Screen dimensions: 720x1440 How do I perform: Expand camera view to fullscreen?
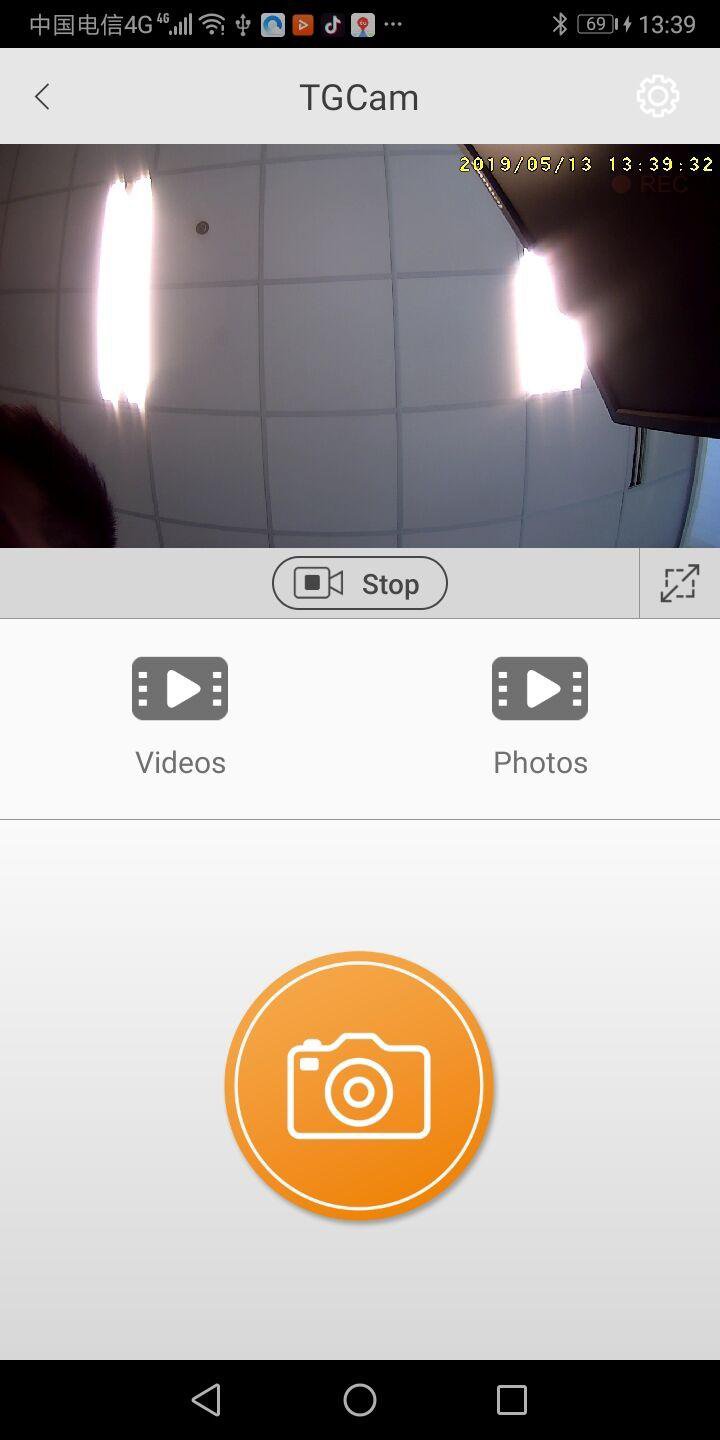coord(679,583)
